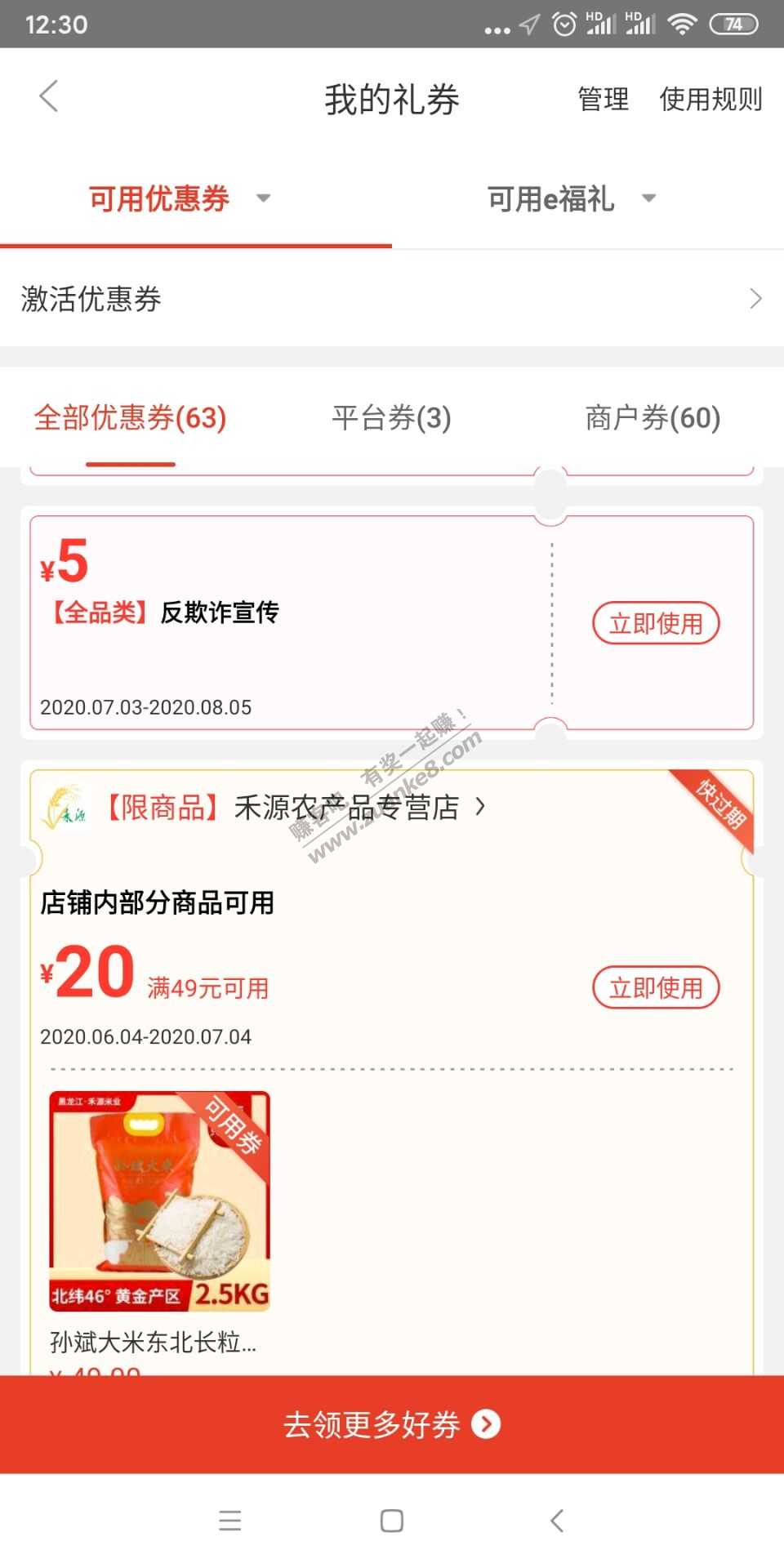This screenshot has width=784, height=1568.
Task: Switch to the 可用e福礼 tab
Action: click(570, 198)
